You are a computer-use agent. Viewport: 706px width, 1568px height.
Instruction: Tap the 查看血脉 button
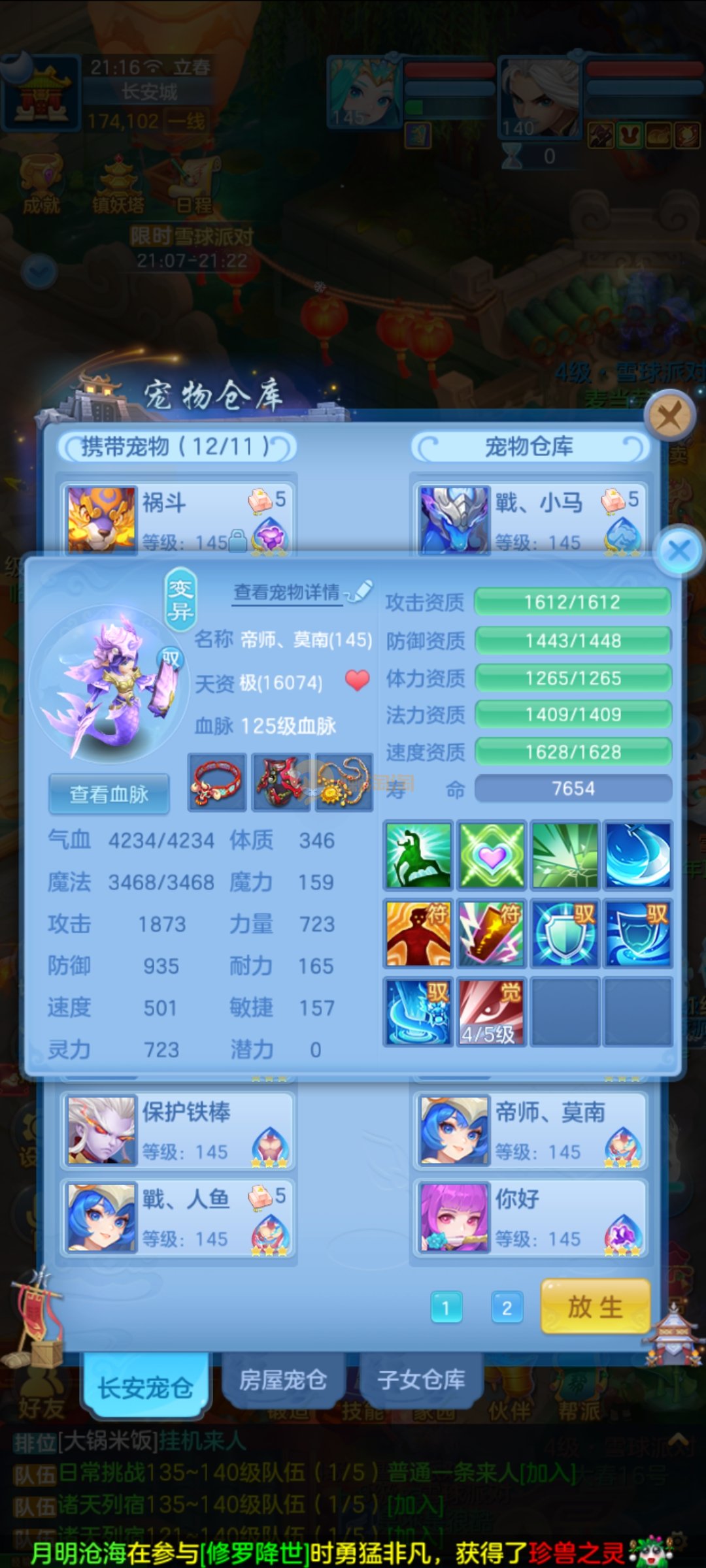pyautogui.click(x=109, y=794)
